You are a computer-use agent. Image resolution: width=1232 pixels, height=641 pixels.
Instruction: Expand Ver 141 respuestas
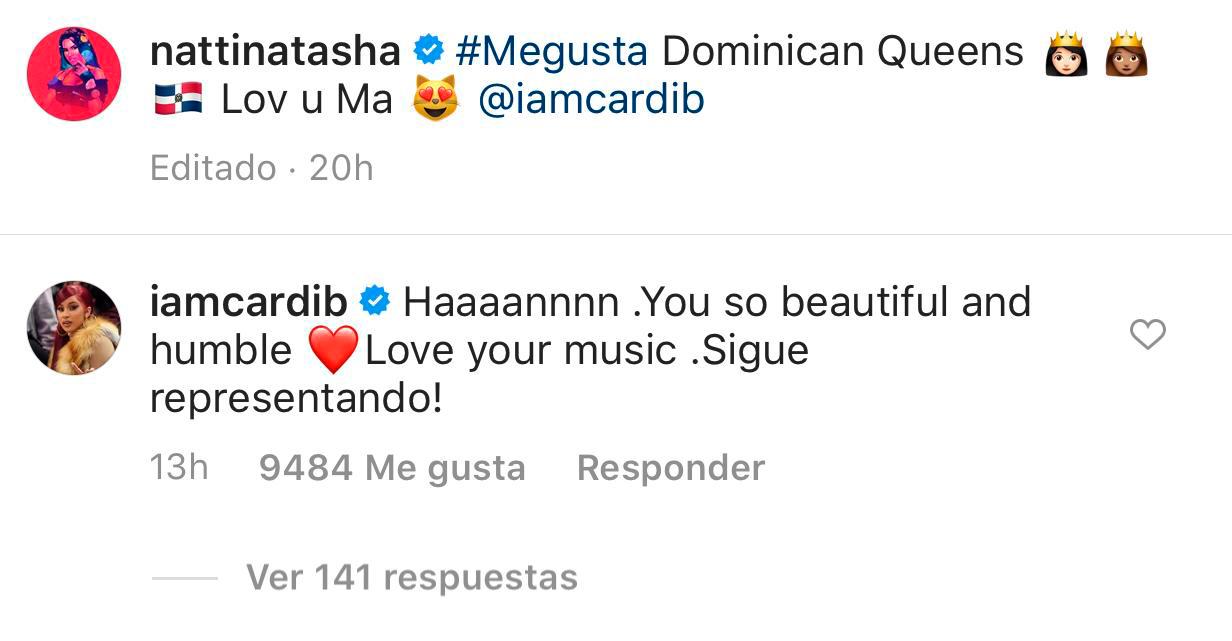coord(411,577)
